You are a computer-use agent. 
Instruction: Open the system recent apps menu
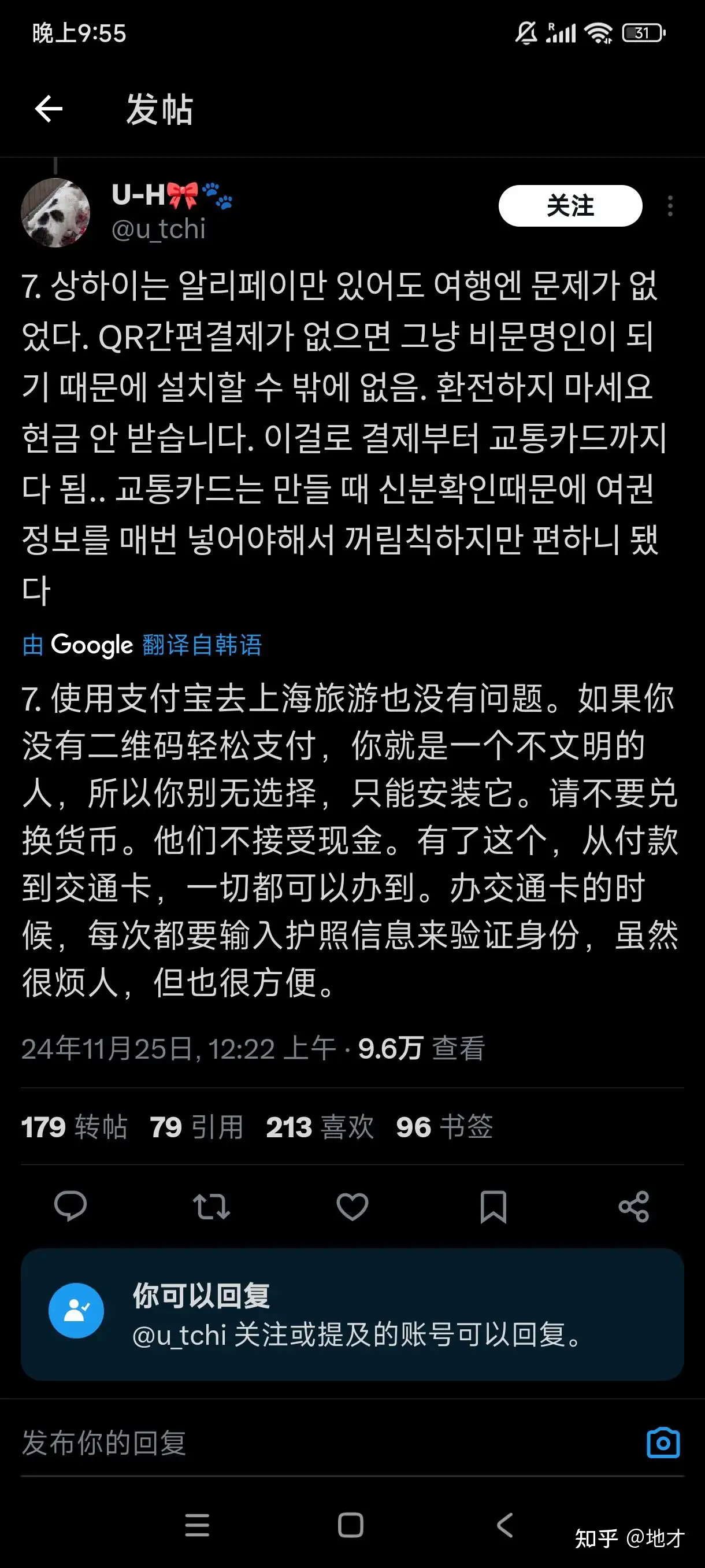(x=197, y=1525)
